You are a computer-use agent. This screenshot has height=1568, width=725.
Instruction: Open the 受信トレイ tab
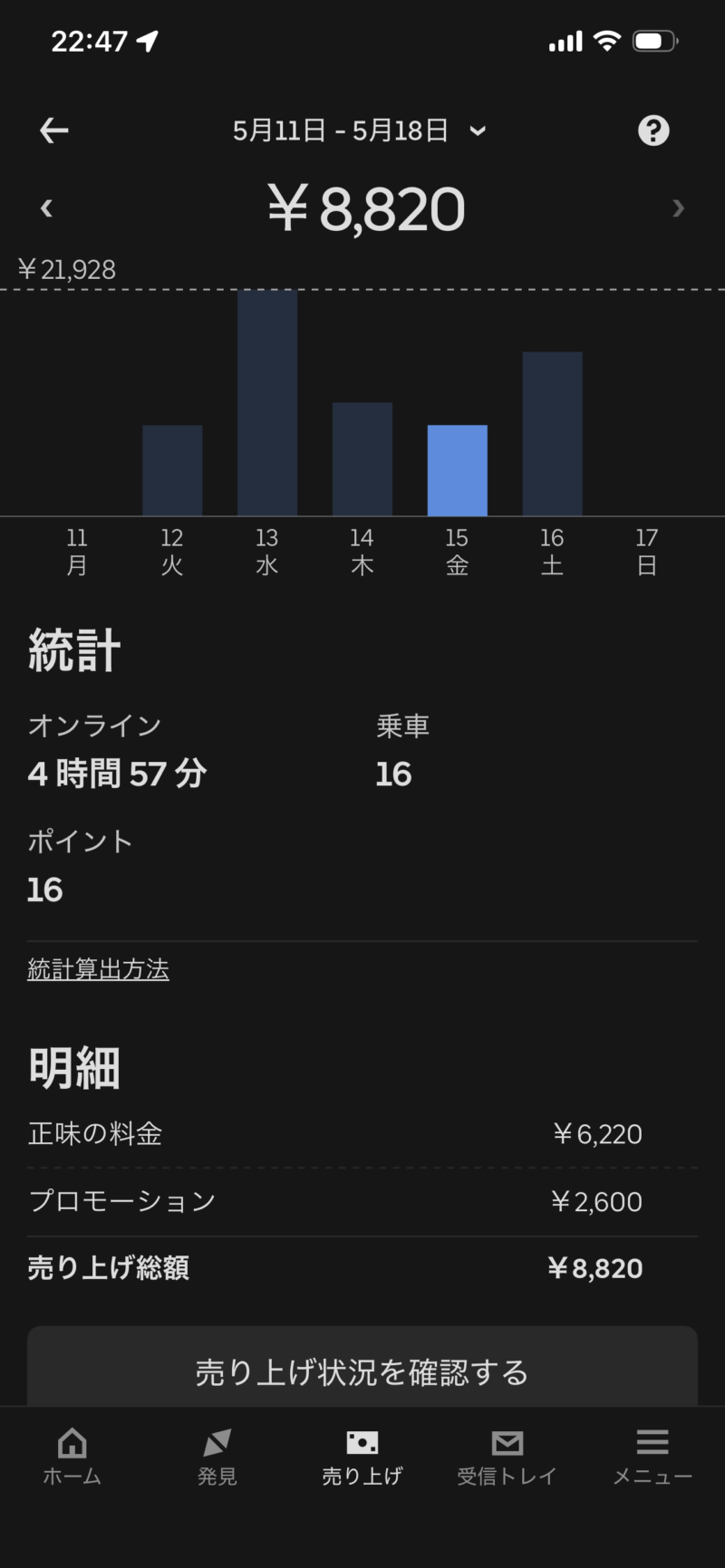coord(507,1457)
